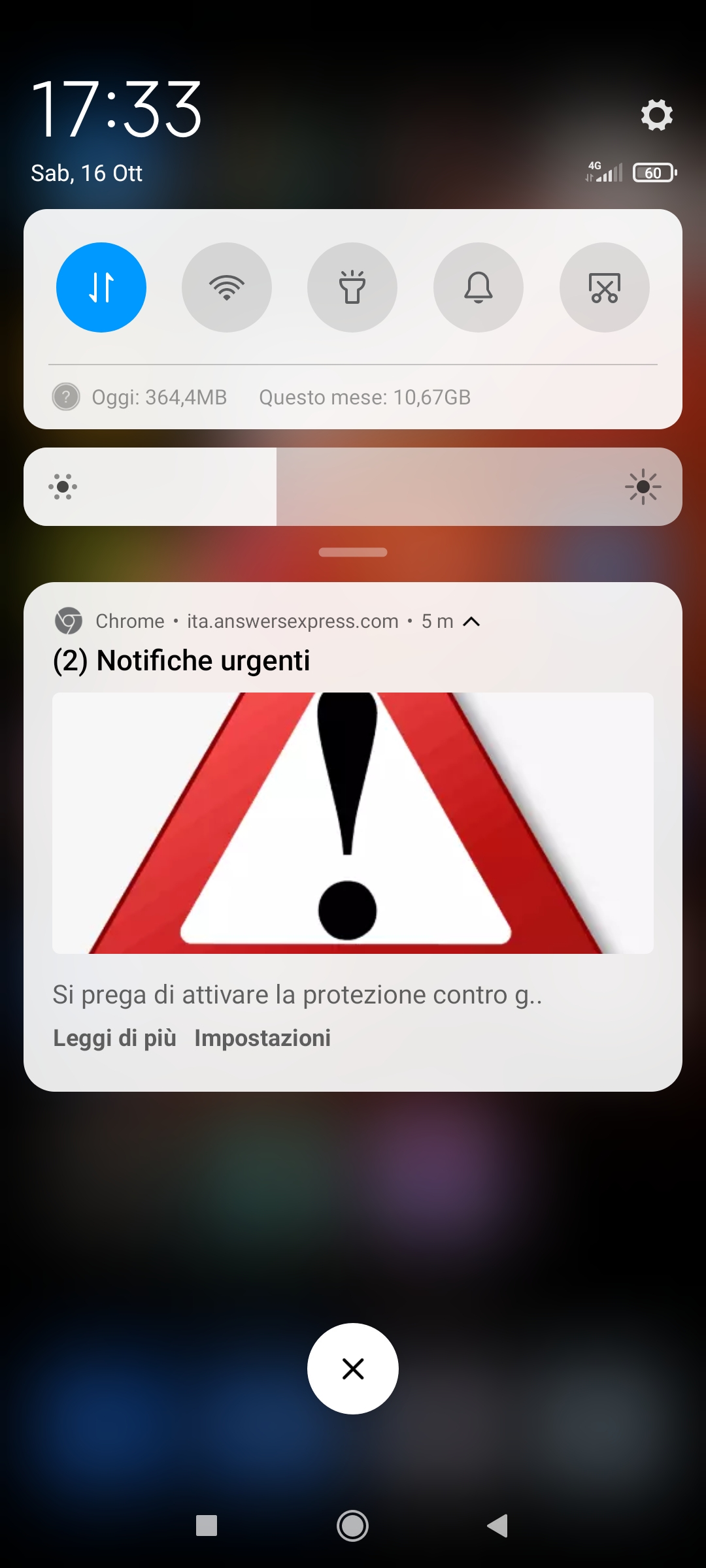
Task: Toggle the sound bell mode
Action: click(479, 287)
